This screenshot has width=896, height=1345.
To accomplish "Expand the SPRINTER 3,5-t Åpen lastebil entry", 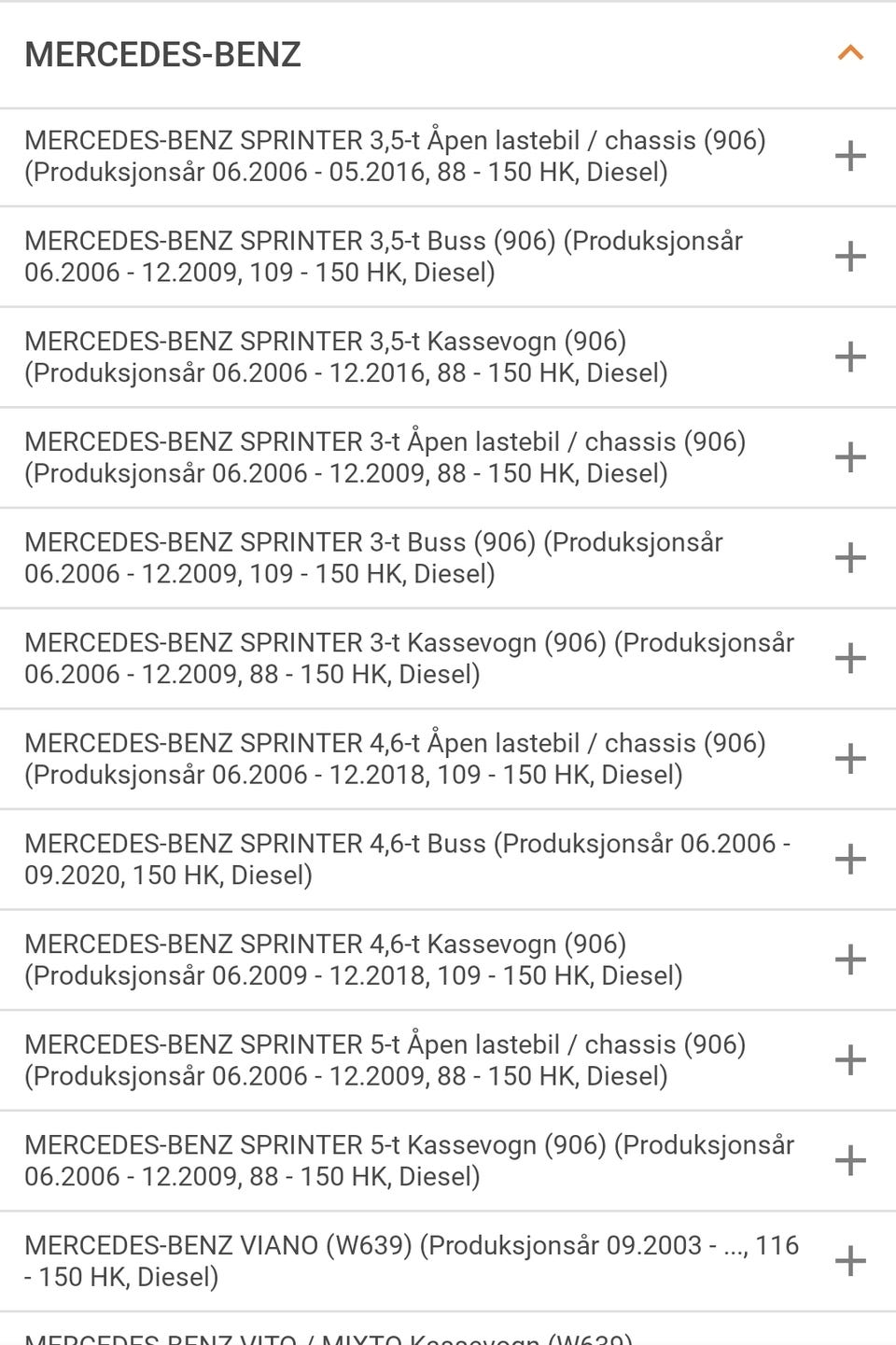I will (850, 156).
